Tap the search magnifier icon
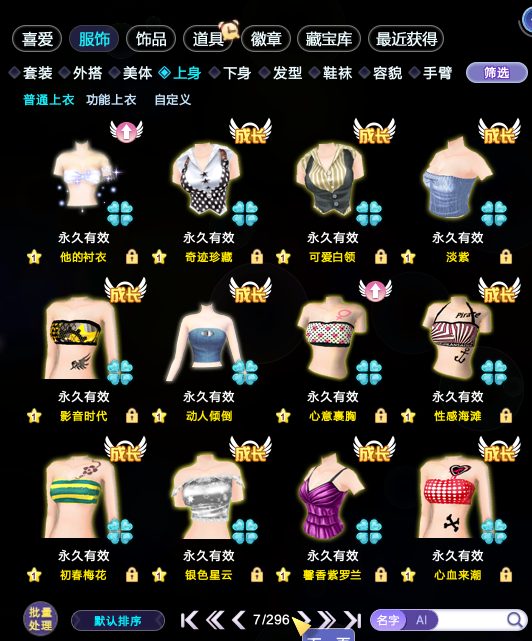The image size is (532, 641). click(x=515, y=620)
